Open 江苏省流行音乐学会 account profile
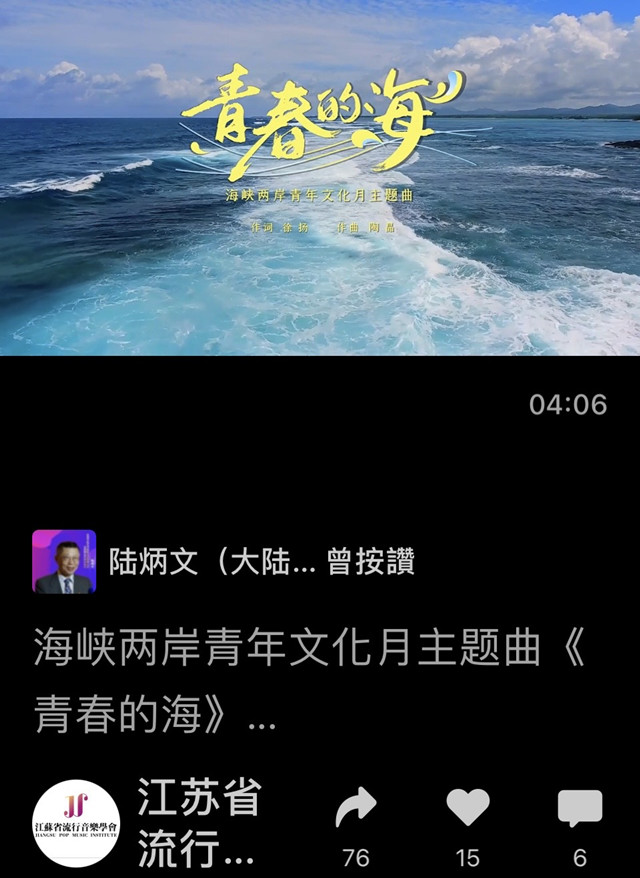 pyautogui.click(x=76, y=822)
